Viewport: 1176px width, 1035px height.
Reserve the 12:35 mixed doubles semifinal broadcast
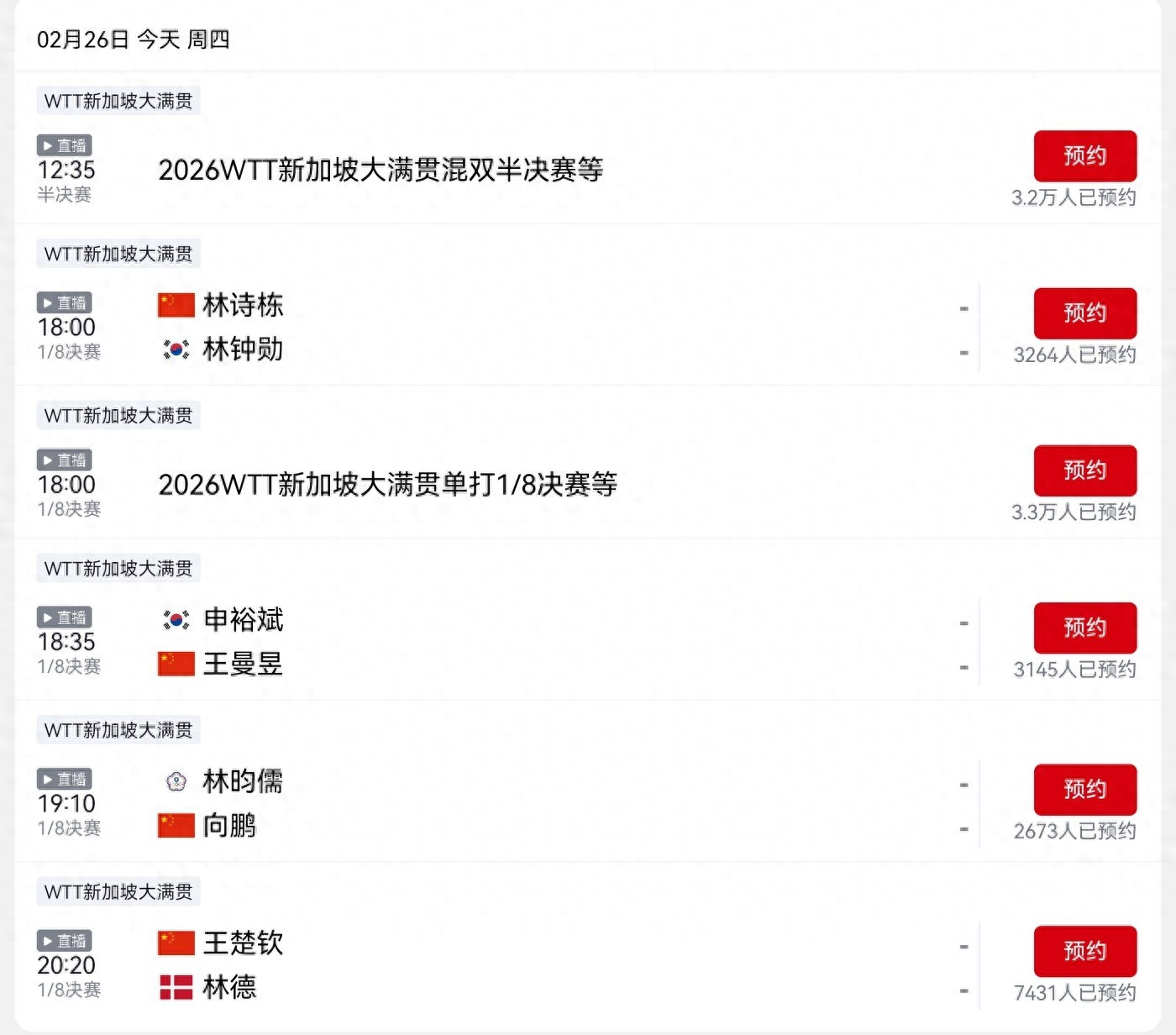click(x=1084, y=156)
